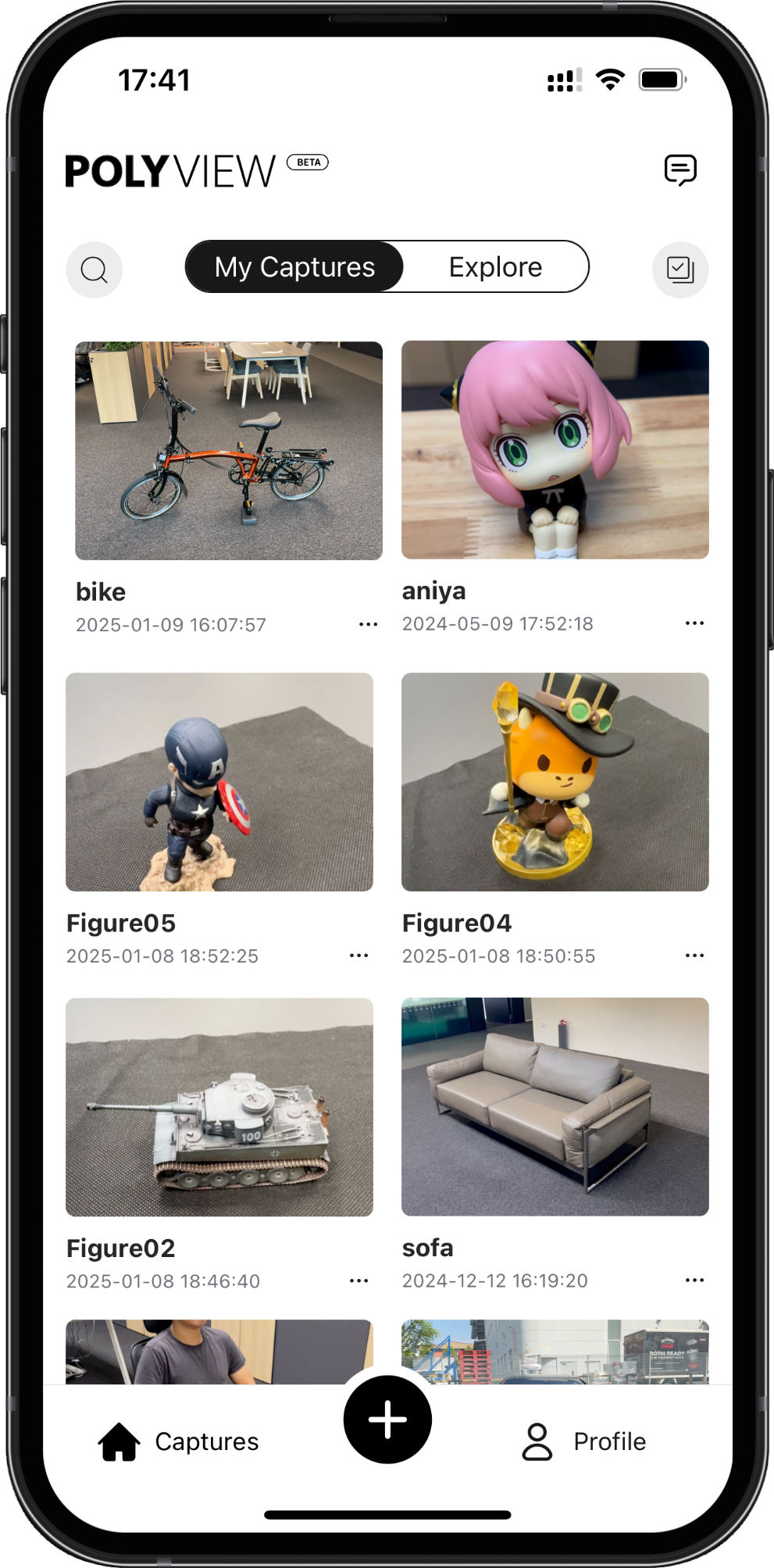This screenshot has height=1568, width=774.
Task: Show more options for Figure04
Action: (694, 955)
